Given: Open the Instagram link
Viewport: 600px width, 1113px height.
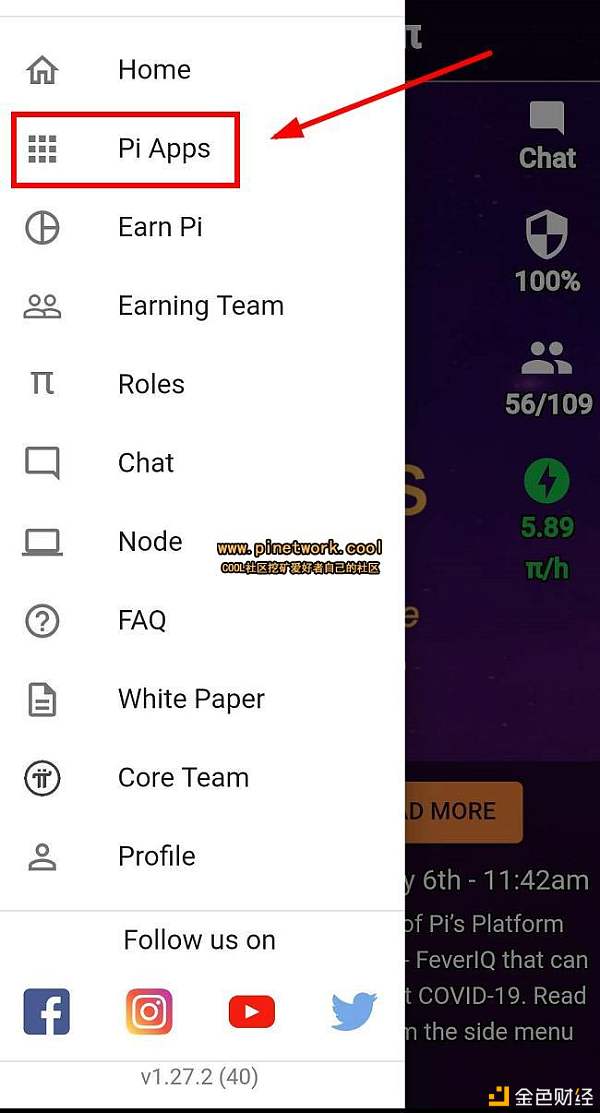Looking at the screenshot, I should click(x=149, y=1011).
